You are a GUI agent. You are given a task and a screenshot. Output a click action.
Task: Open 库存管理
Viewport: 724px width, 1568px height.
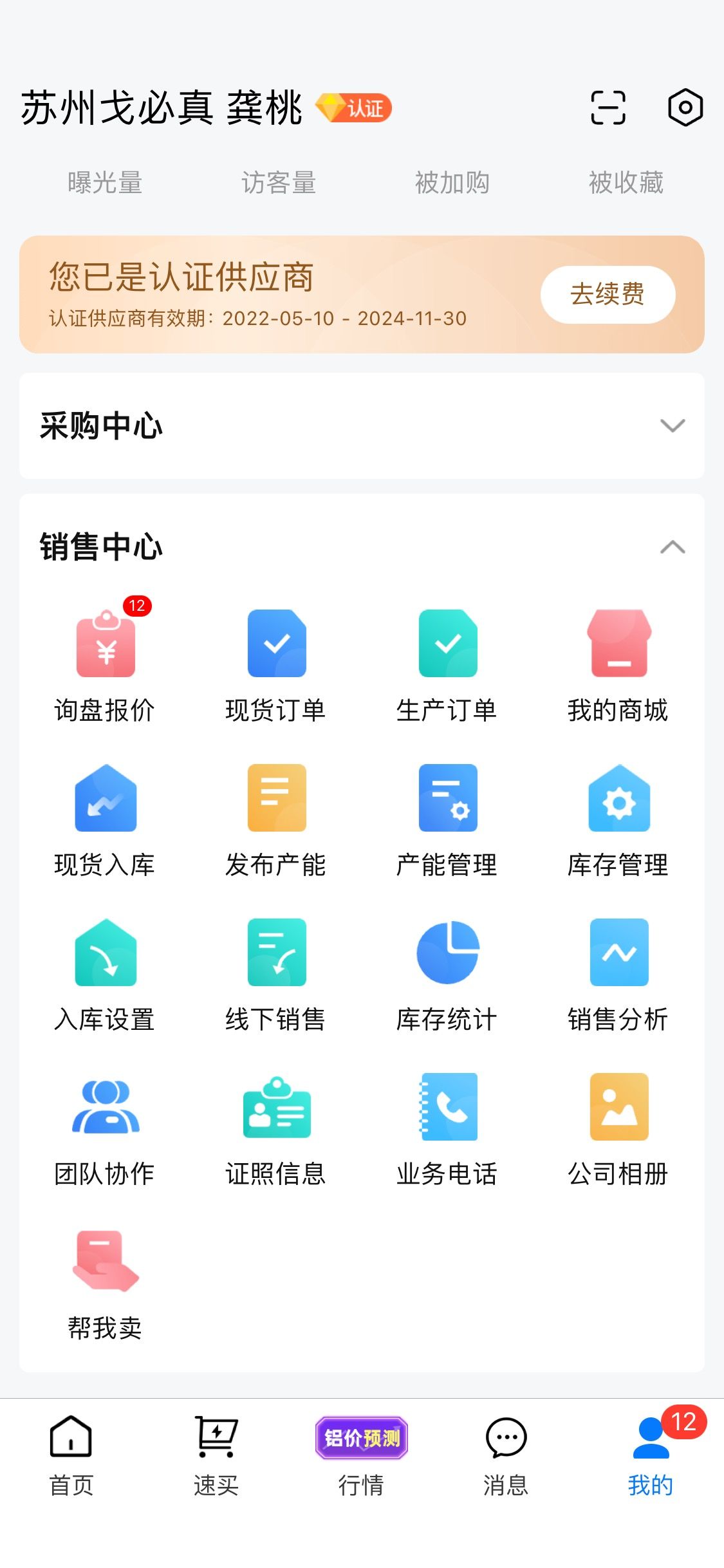618,821
